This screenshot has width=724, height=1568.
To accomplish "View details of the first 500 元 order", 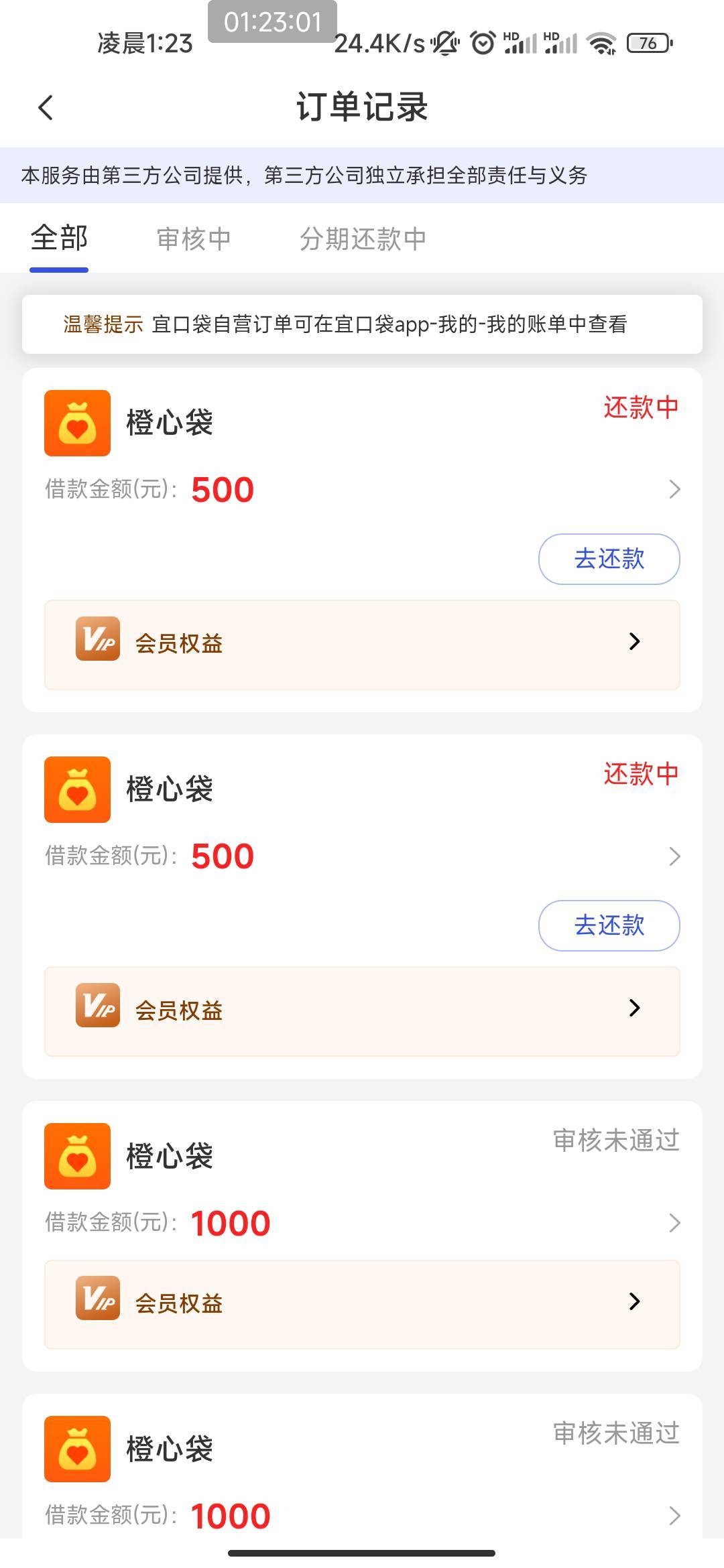I will (x=674, y=490).
